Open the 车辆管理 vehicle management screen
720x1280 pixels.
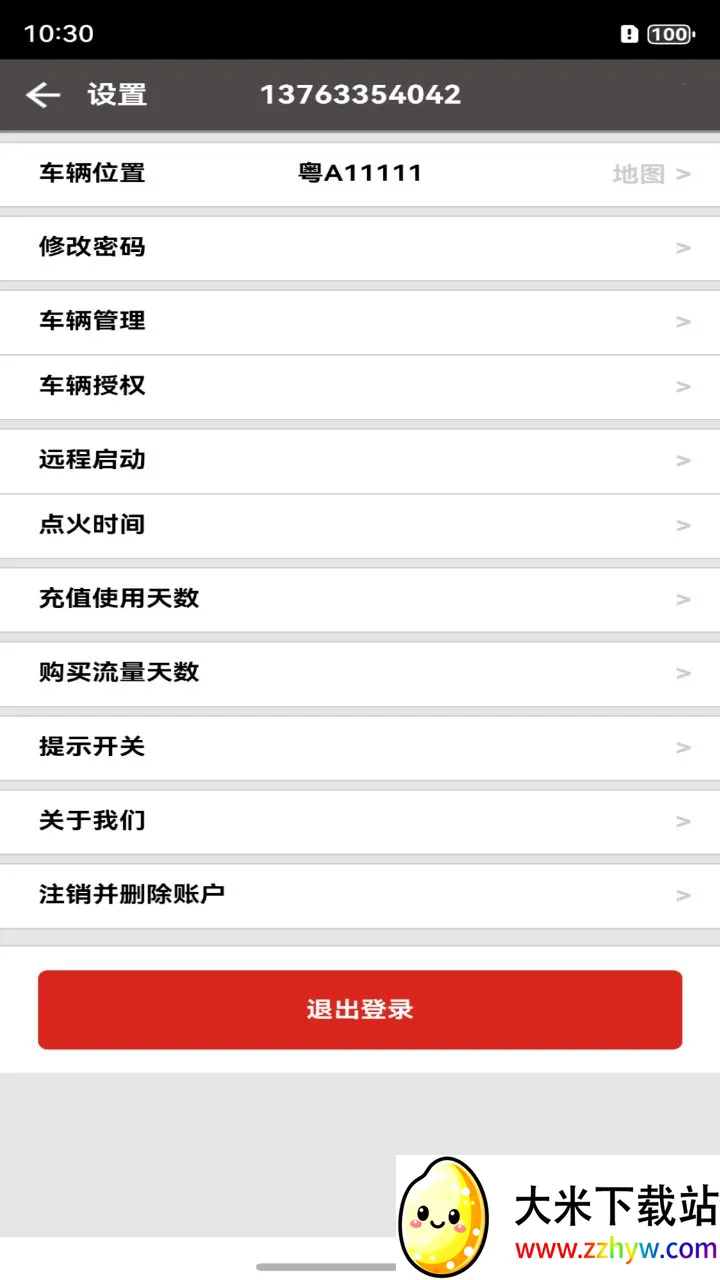pos(92,321)
